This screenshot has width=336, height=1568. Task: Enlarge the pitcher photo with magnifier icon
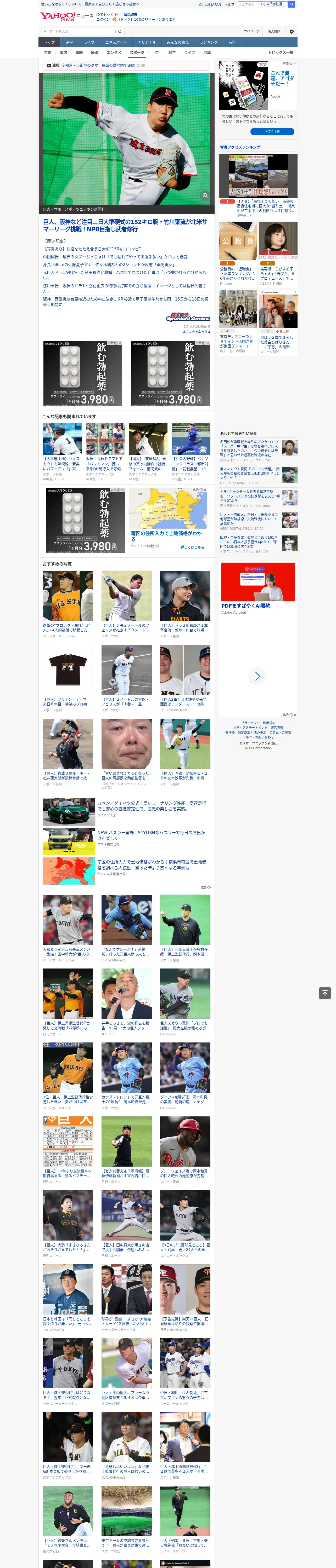pos(205,195)
